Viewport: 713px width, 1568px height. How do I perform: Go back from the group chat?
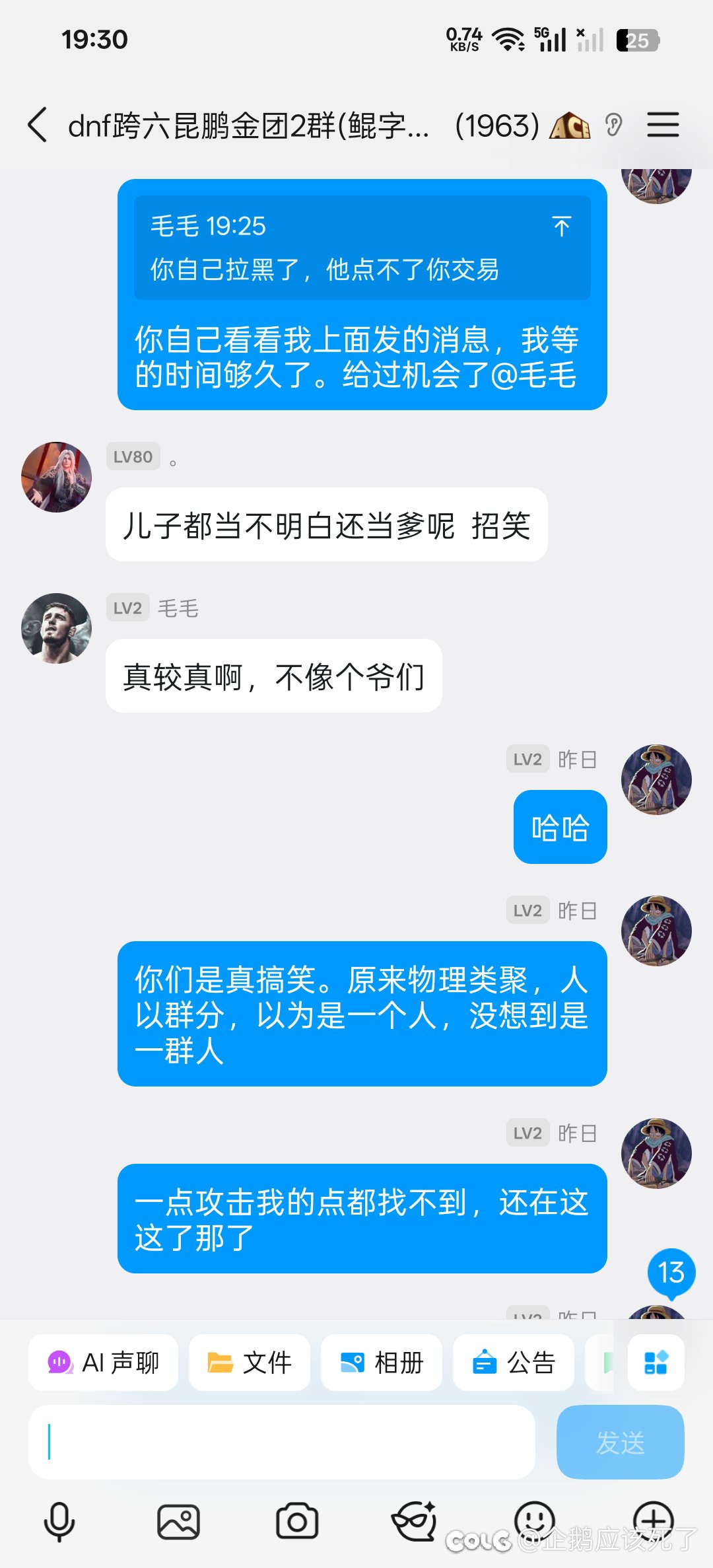coord(38,125)
